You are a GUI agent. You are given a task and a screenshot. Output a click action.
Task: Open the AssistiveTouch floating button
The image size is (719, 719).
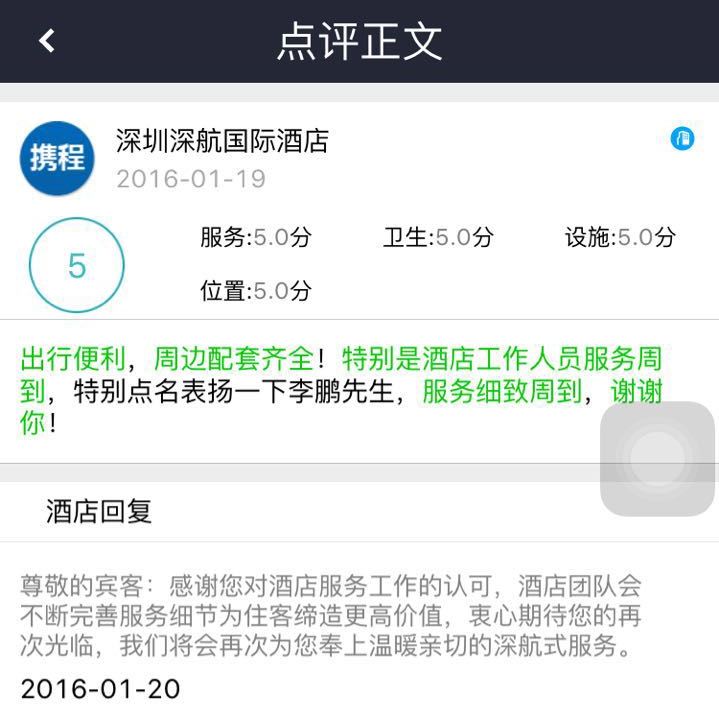(x=657, y=459)
